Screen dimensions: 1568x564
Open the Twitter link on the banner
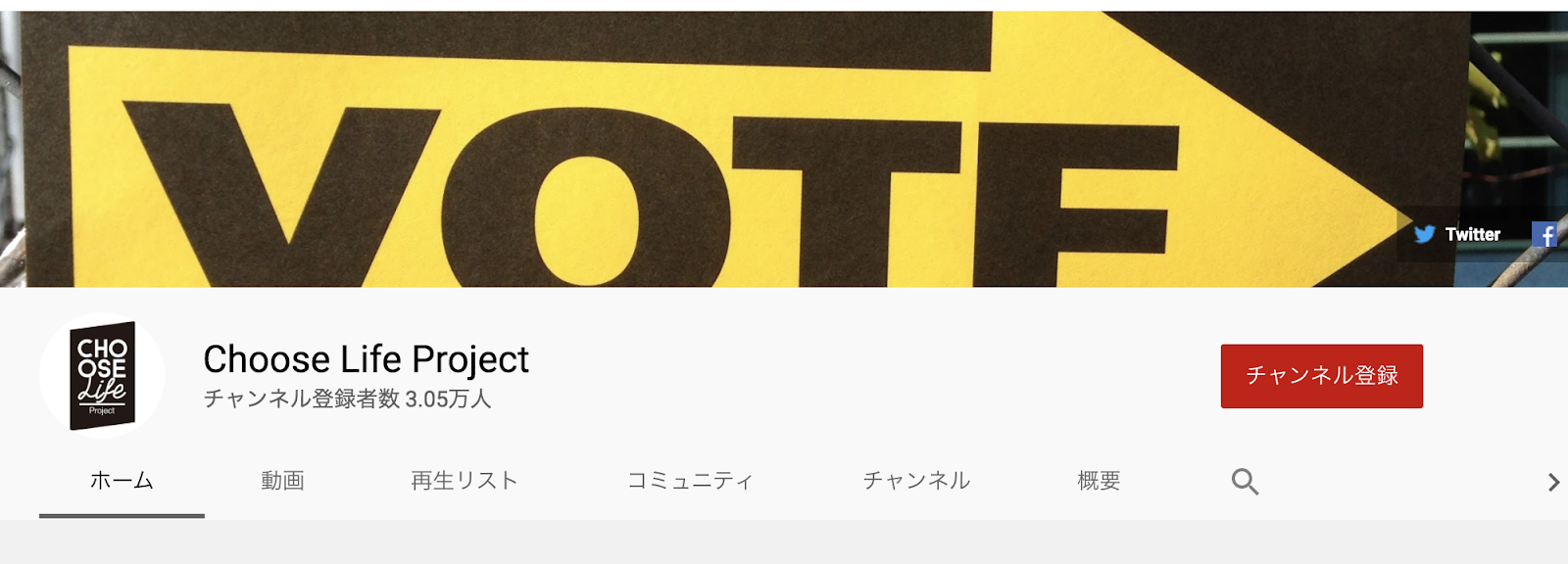point(1457,234)
